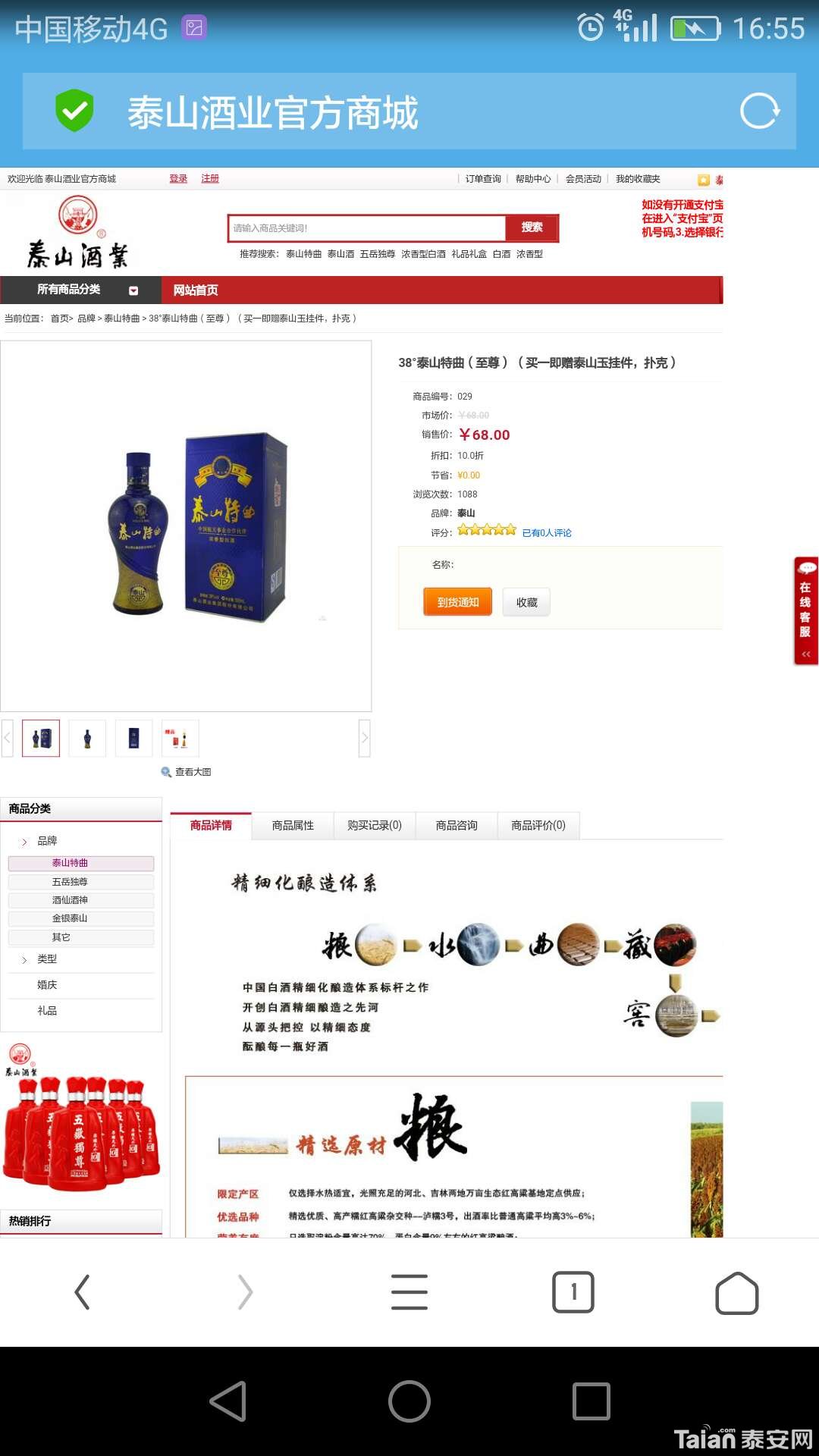Add product to favorites with 收藏
Screen dimensions: 819x1456
coord(526,602)
